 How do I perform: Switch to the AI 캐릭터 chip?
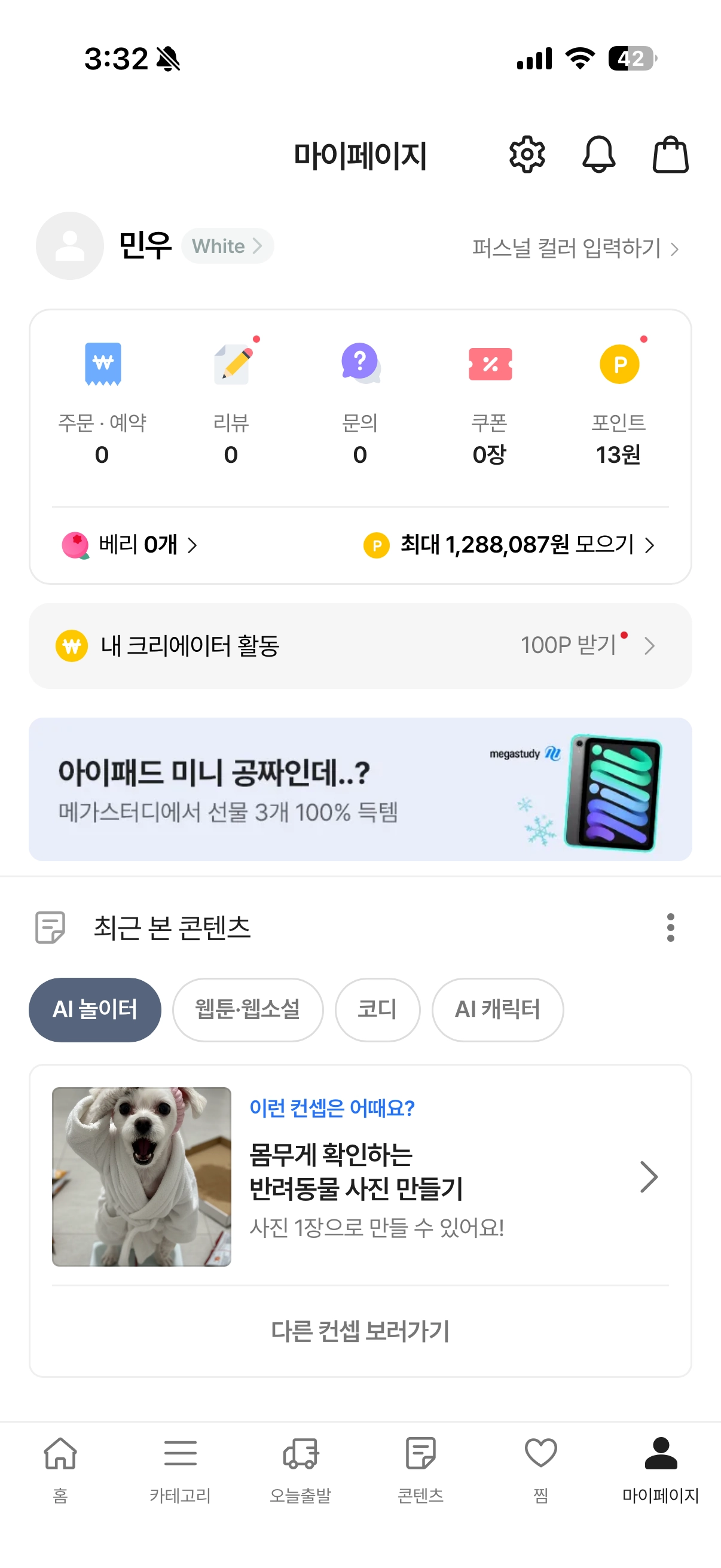[x=497, y=1010]
